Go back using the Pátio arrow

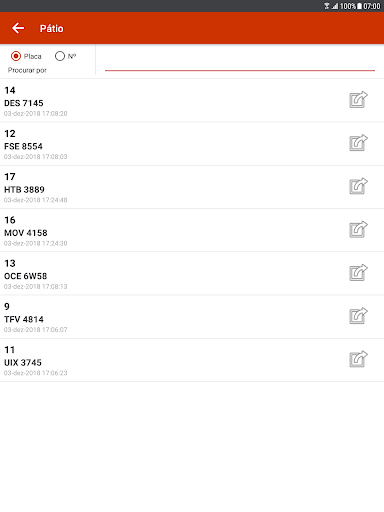pyautogui.click(x=18, y=28)
